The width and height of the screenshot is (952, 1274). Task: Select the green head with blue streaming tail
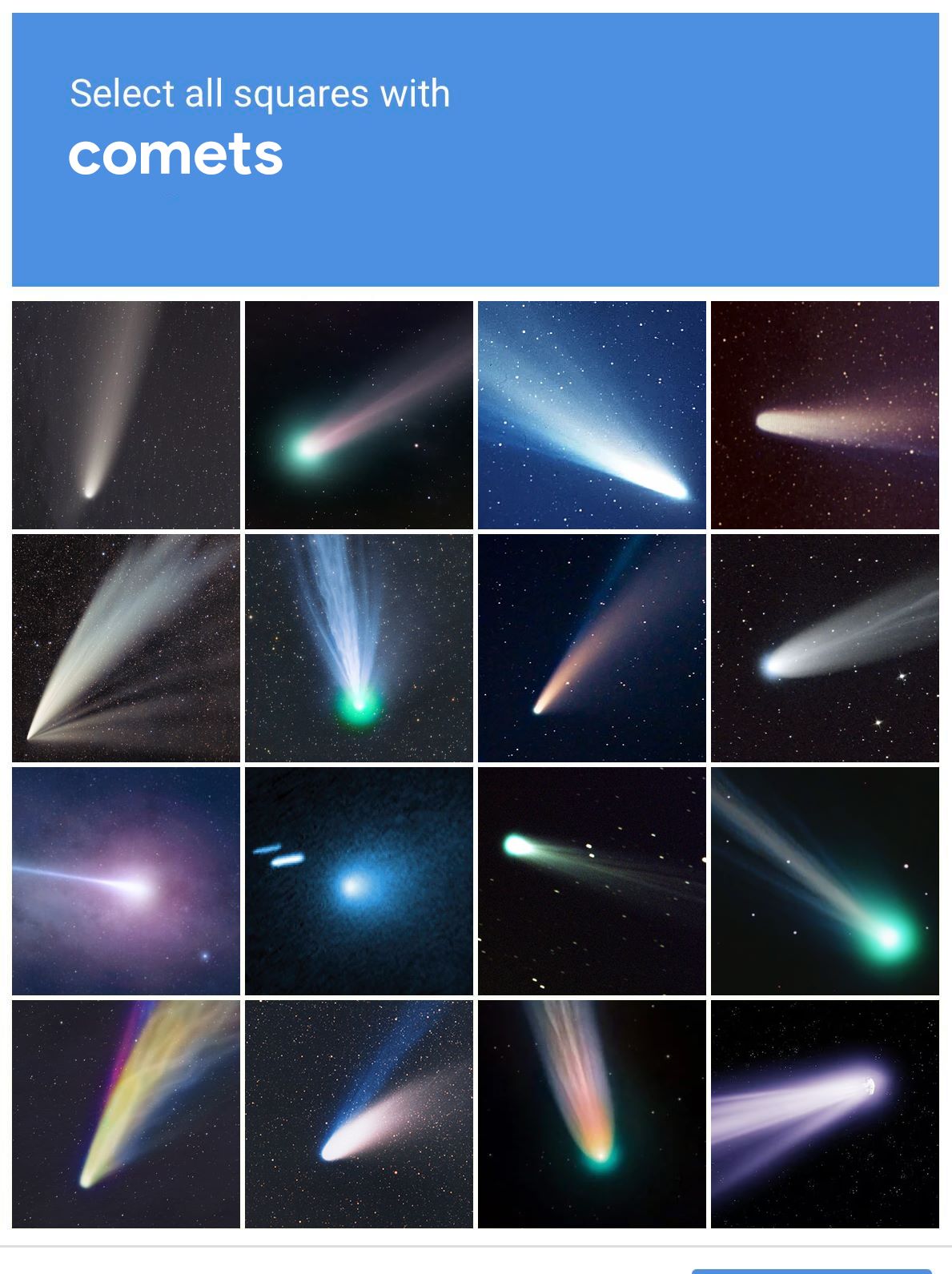pyautogui.click(x=359, y=648)
